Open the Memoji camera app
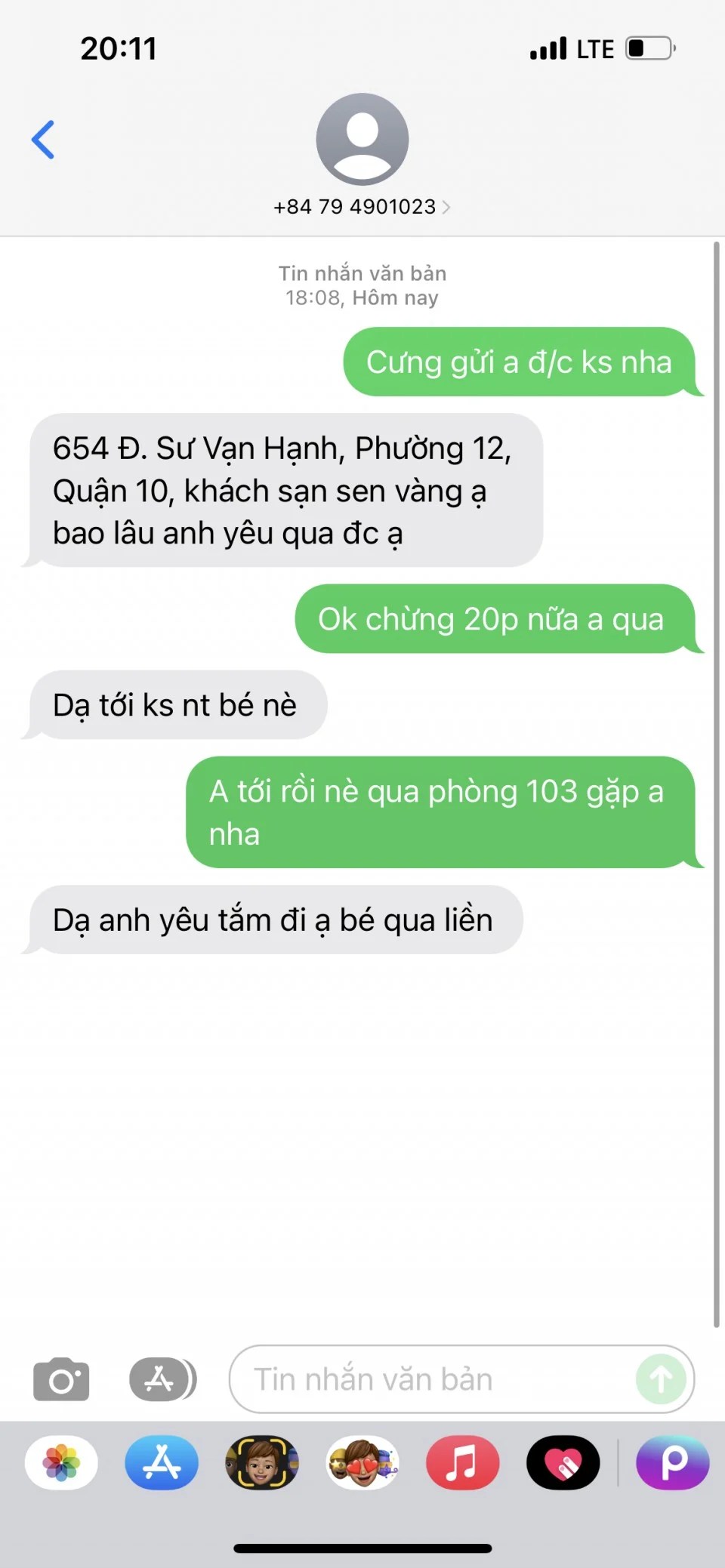This screenshot has width=725, height=1568. click(x=262, y=1462)
